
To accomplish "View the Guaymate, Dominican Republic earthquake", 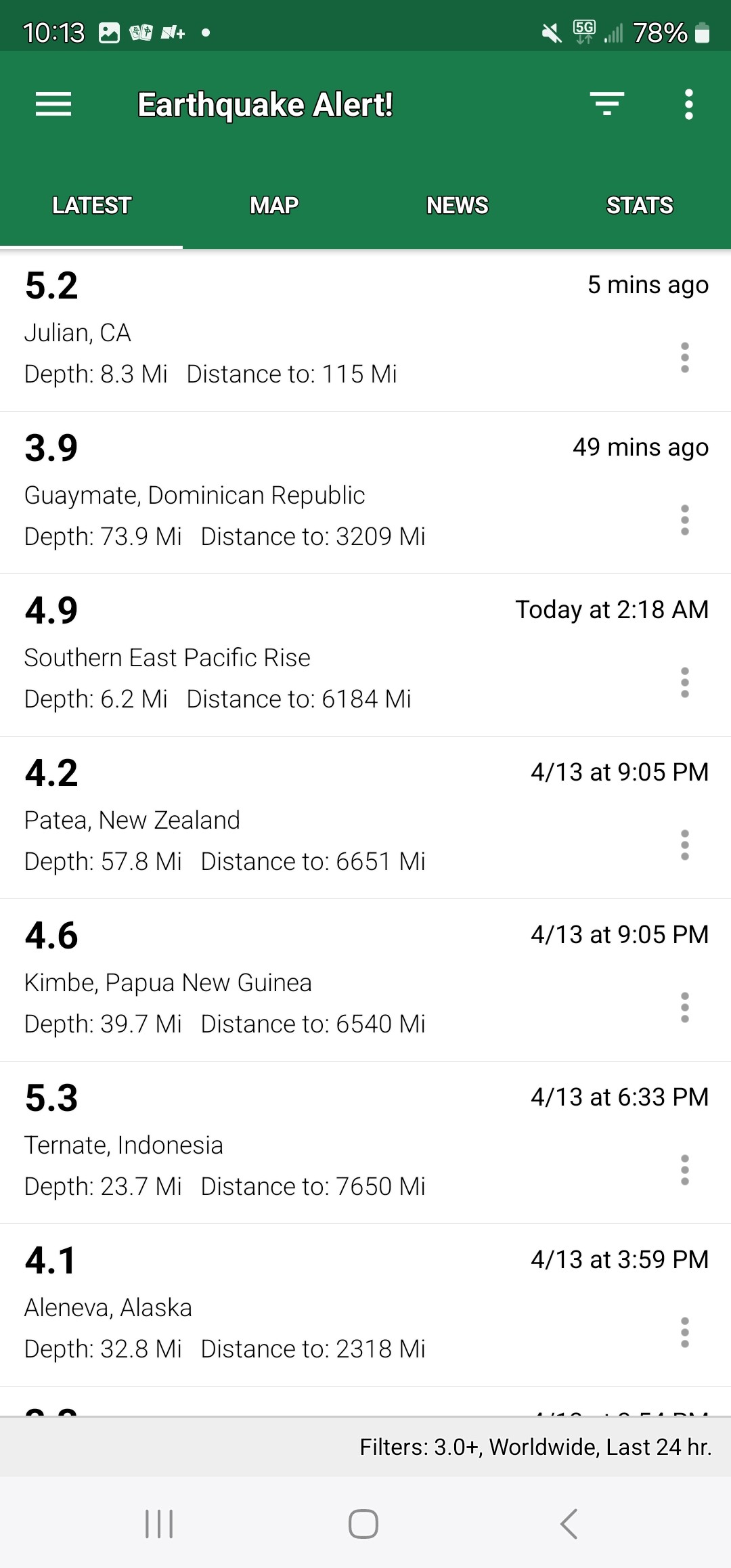I will tap(365, 493).
